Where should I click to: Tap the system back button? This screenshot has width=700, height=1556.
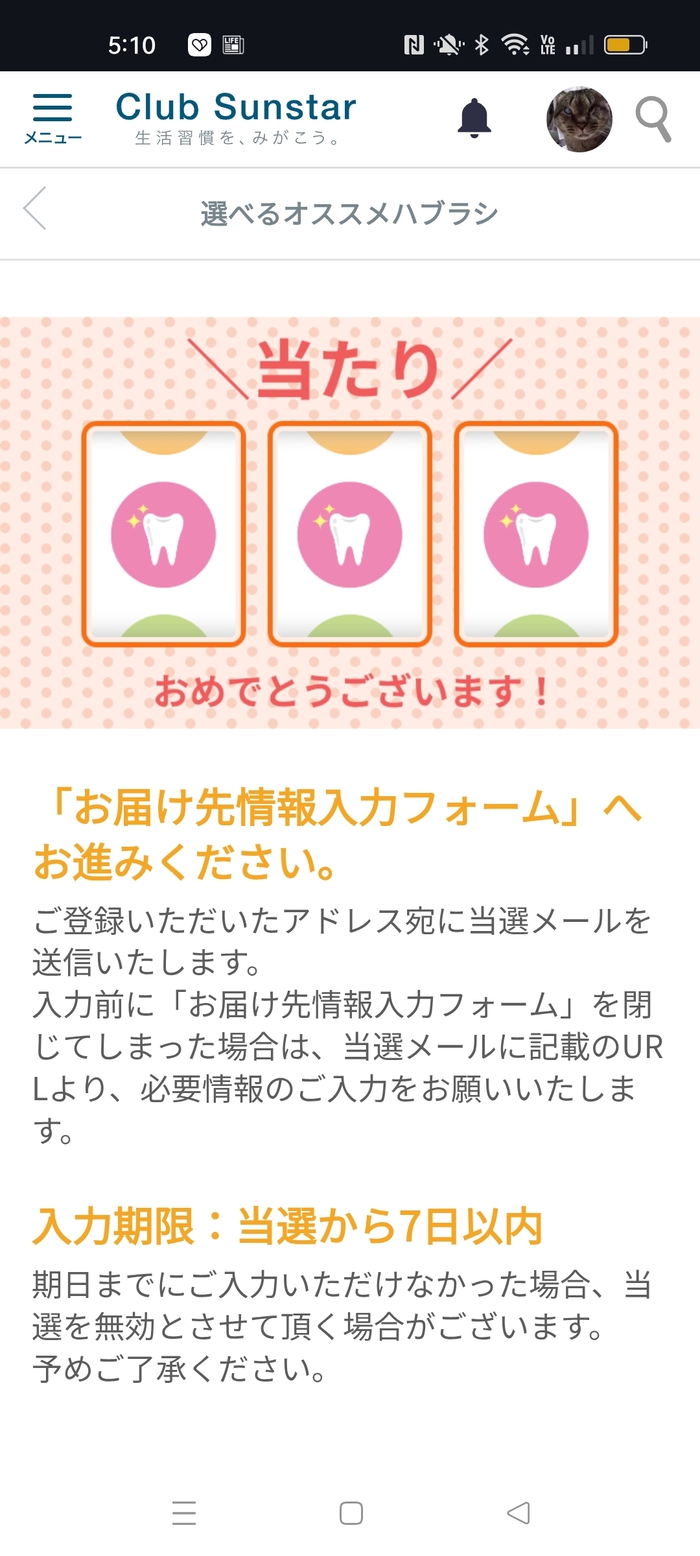coord(518,1513)
